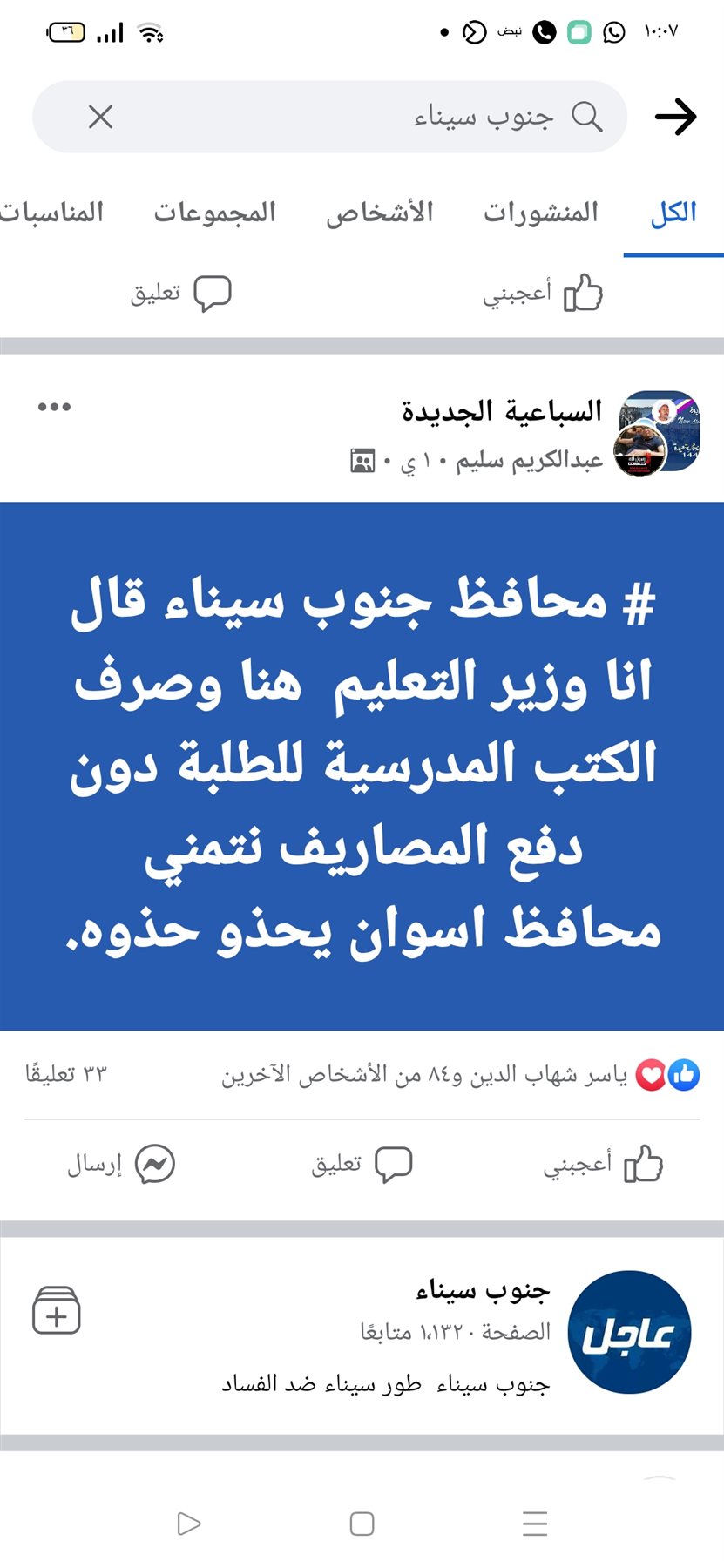Select the الكل tab
The image size is (724, 1568).
(x=673, y=213)
